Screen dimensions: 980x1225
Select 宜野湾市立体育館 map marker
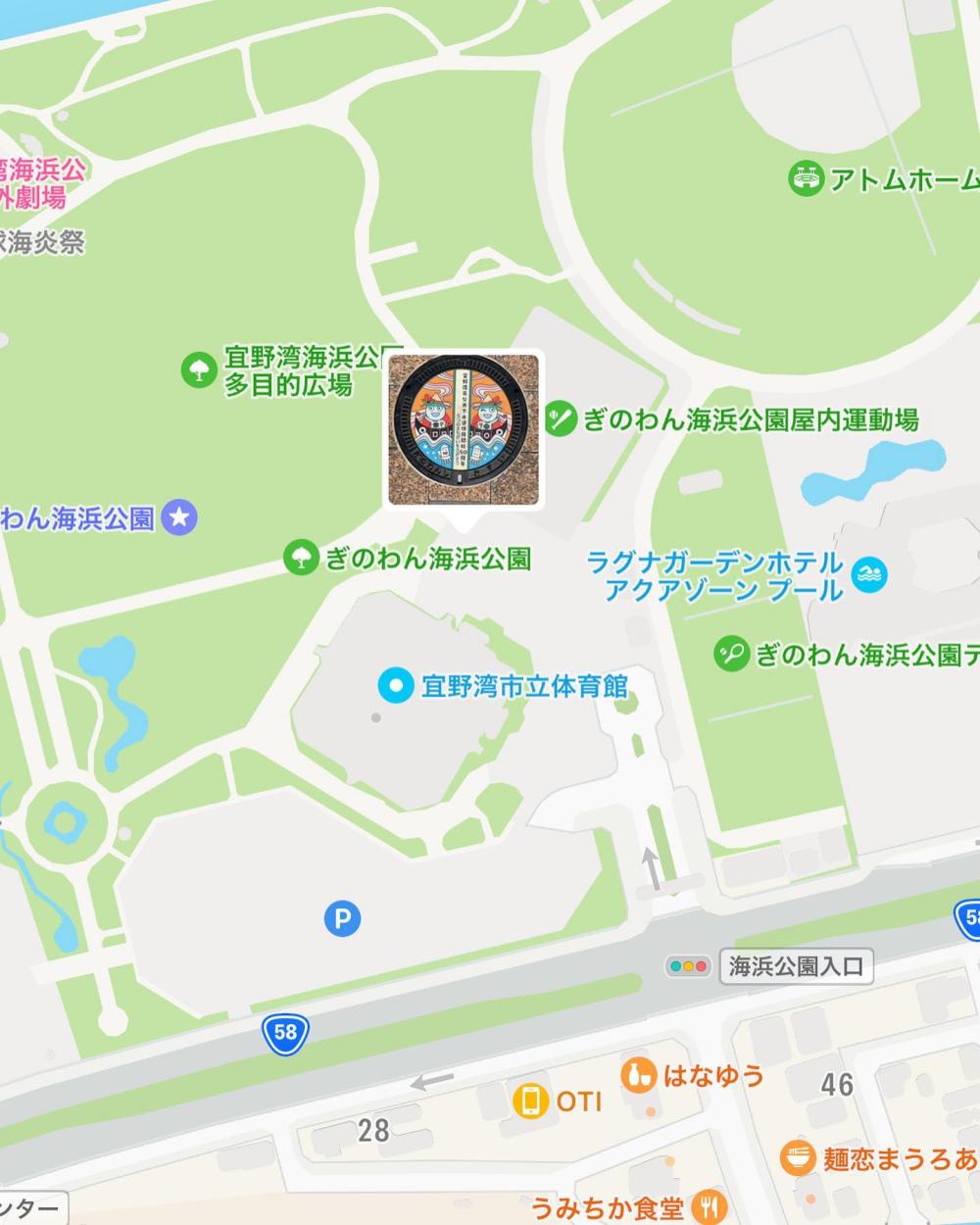(x=396, y=686)
